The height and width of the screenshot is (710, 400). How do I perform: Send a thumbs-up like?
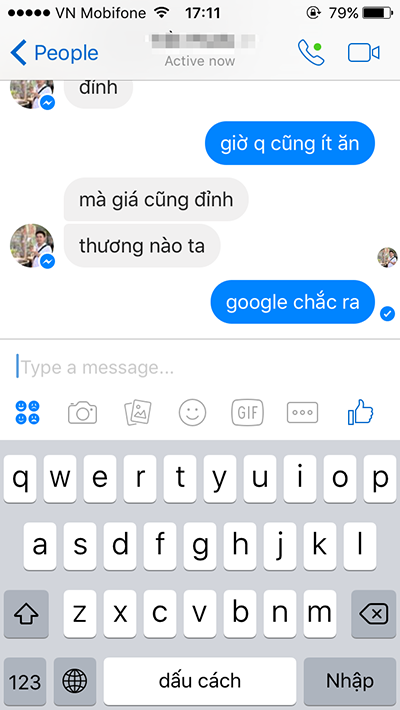(x=361, y=412)
